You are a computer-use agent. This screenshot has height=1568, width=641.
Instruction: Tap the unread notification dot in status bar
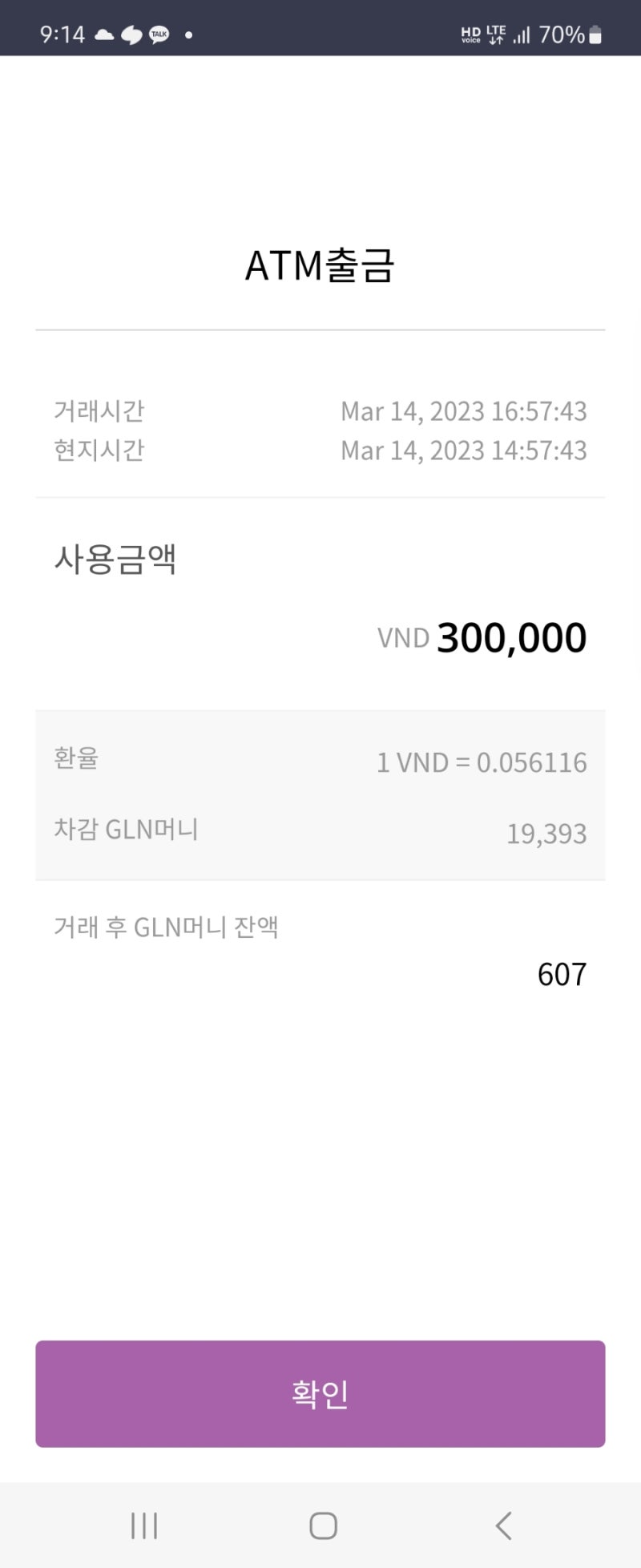188,34
